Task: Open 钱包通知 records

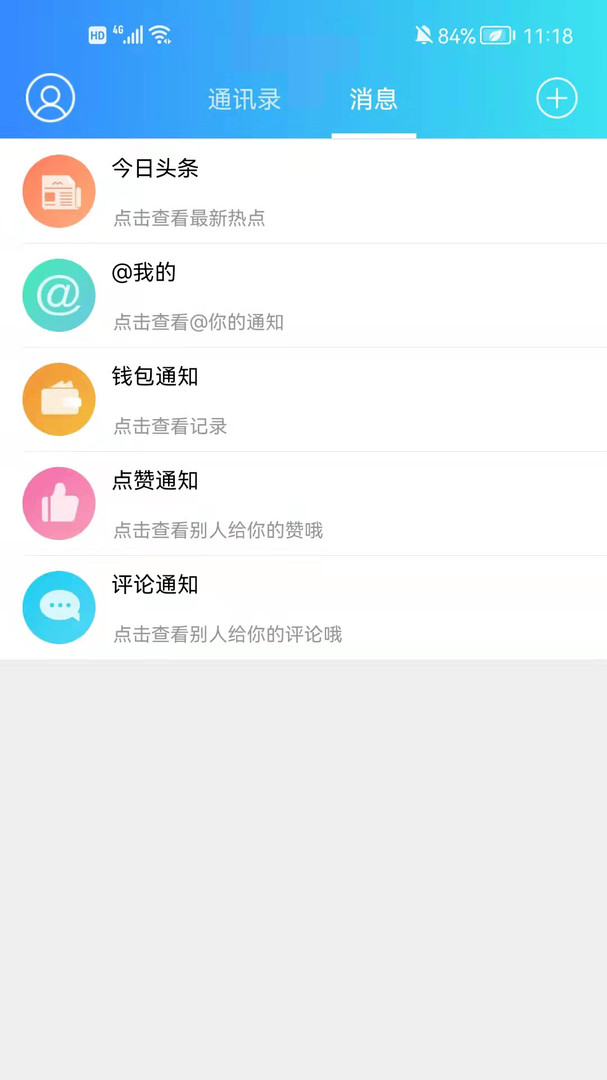Action: coord(303,399)
